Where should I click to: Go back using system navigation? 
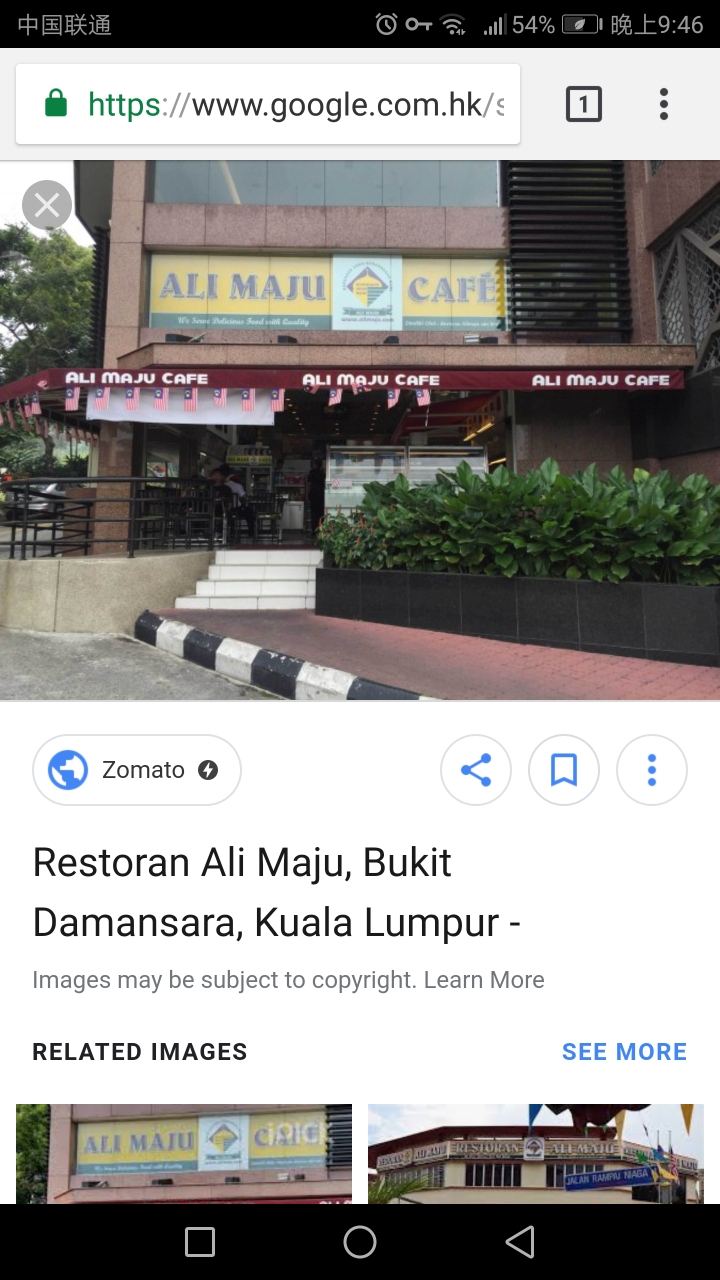520,1242
